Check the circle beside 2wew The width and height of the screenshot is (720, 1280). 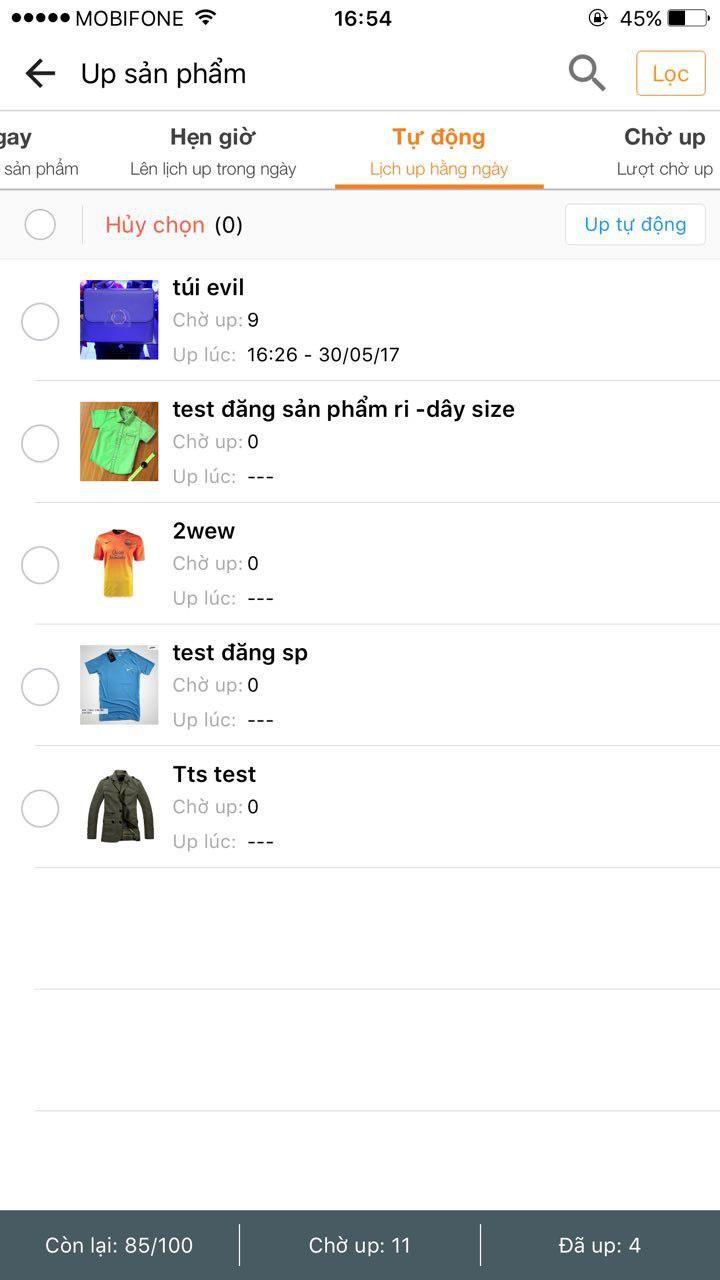(40, 565)
